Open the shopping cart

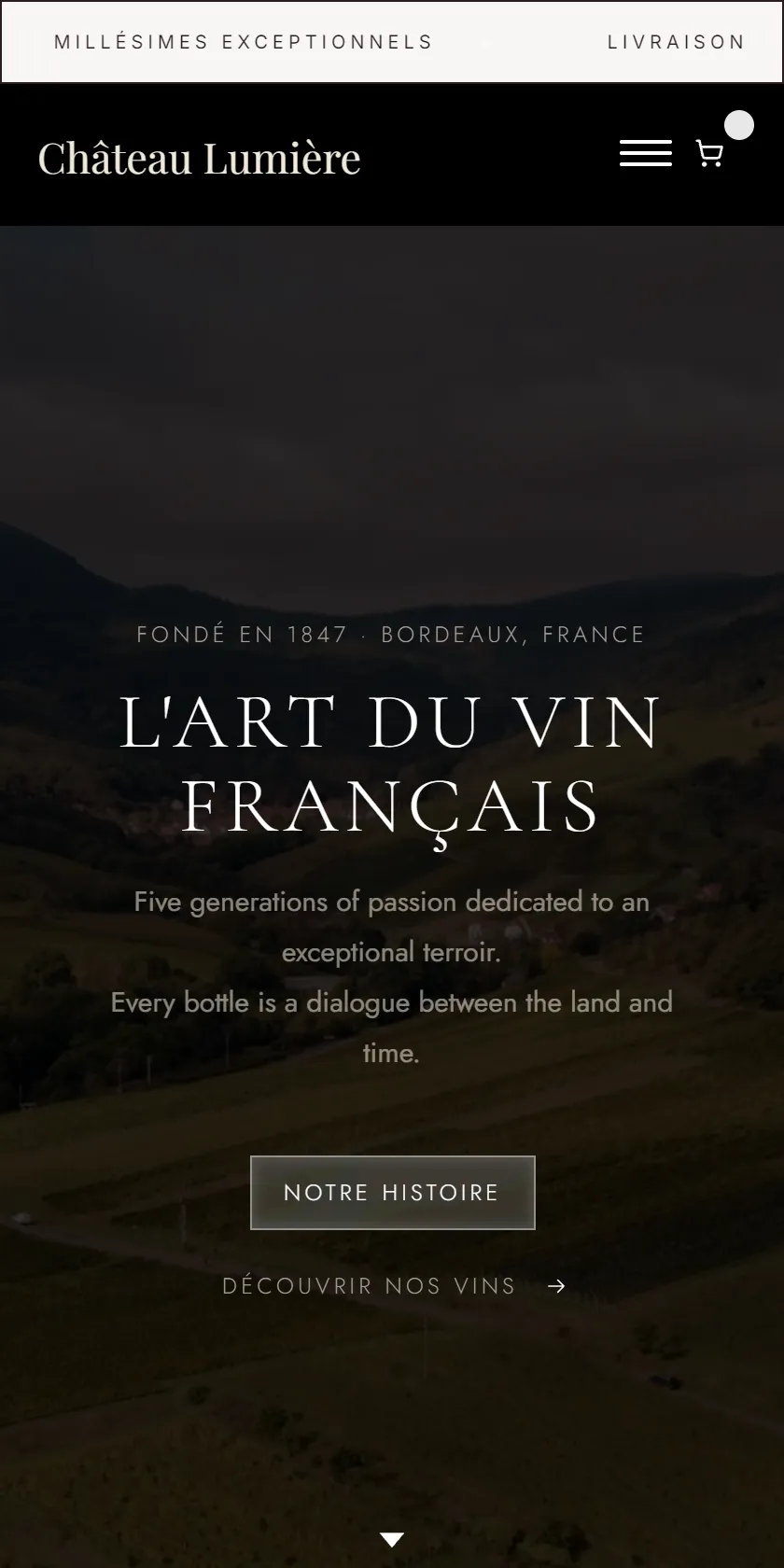click(x=710, y=154)
